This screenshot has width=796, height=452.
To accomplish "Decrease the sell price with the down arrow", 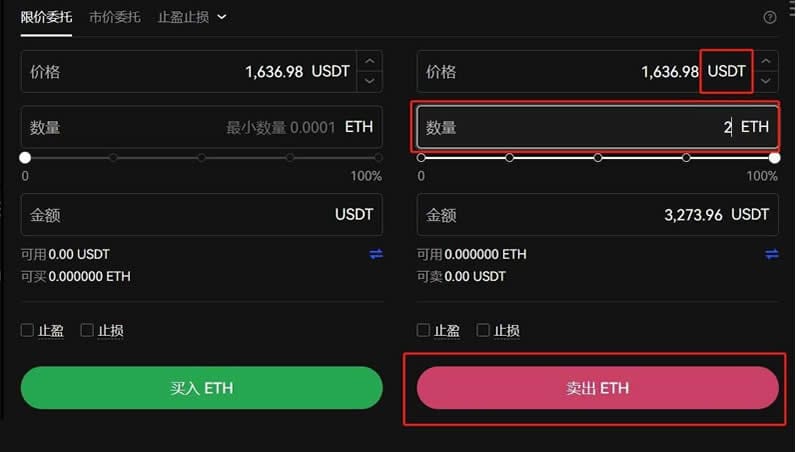I will tap(766, 81).
